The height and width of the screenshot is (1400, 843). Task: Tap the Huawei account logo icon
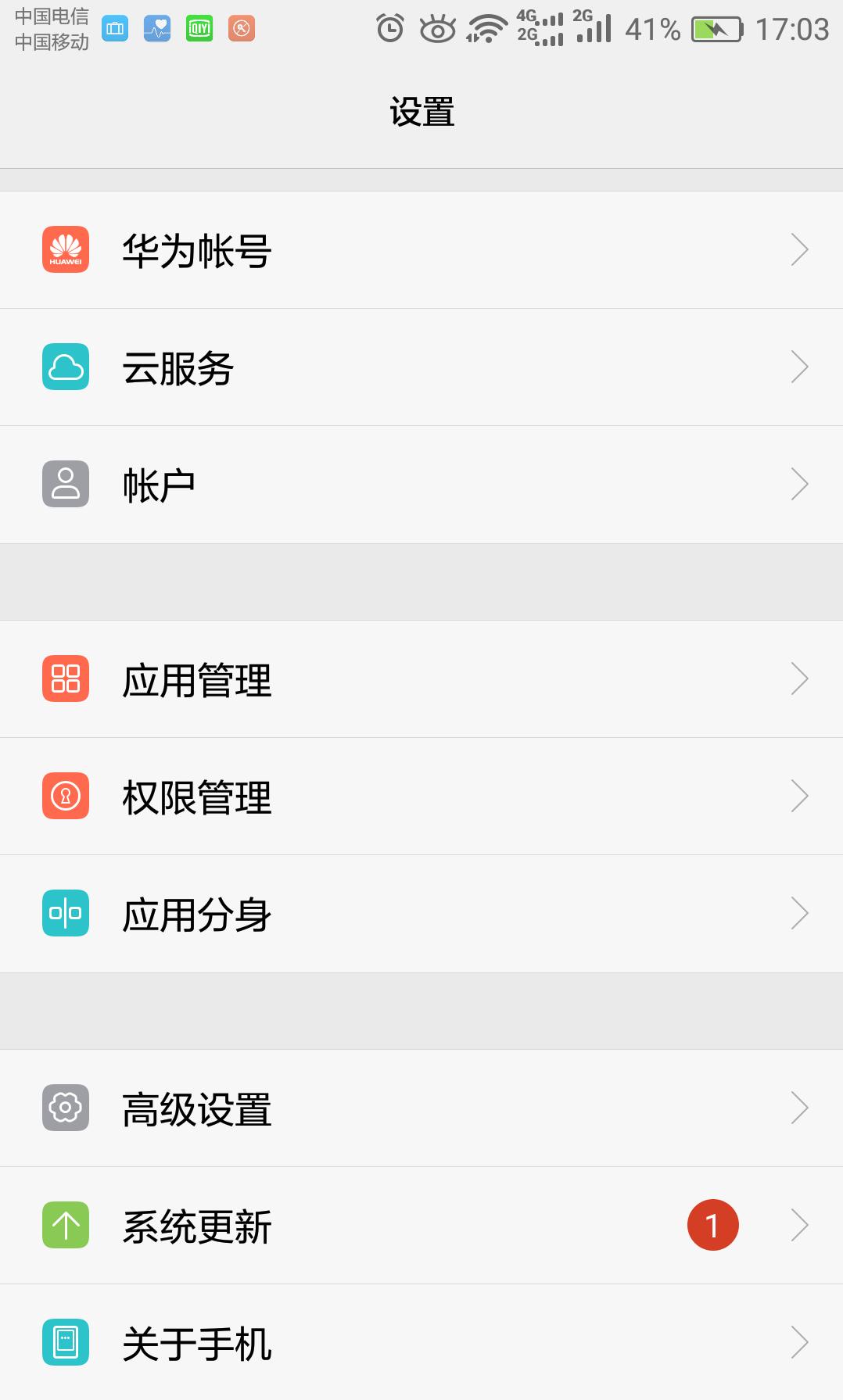pos(65,250)
